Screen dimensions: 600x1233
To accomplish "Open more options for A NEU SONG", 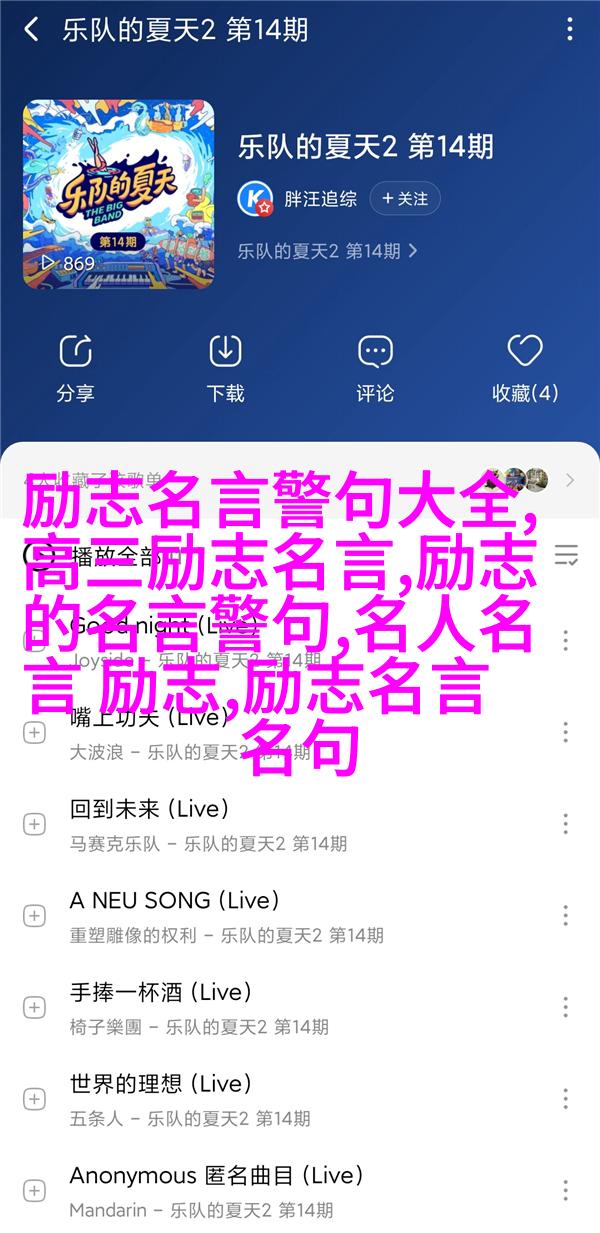I will coord(565,915).
